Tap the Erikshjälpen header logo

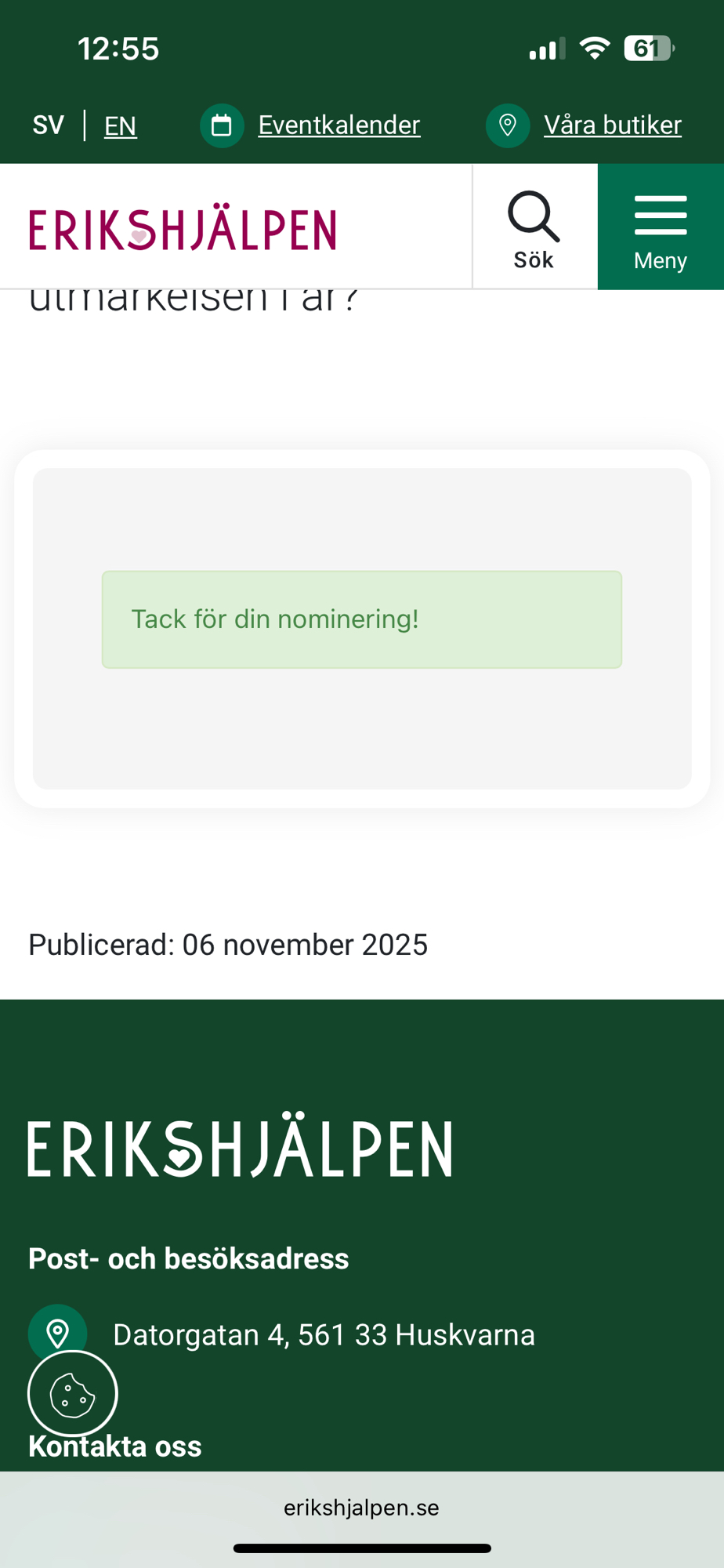[x=183, y=229]
